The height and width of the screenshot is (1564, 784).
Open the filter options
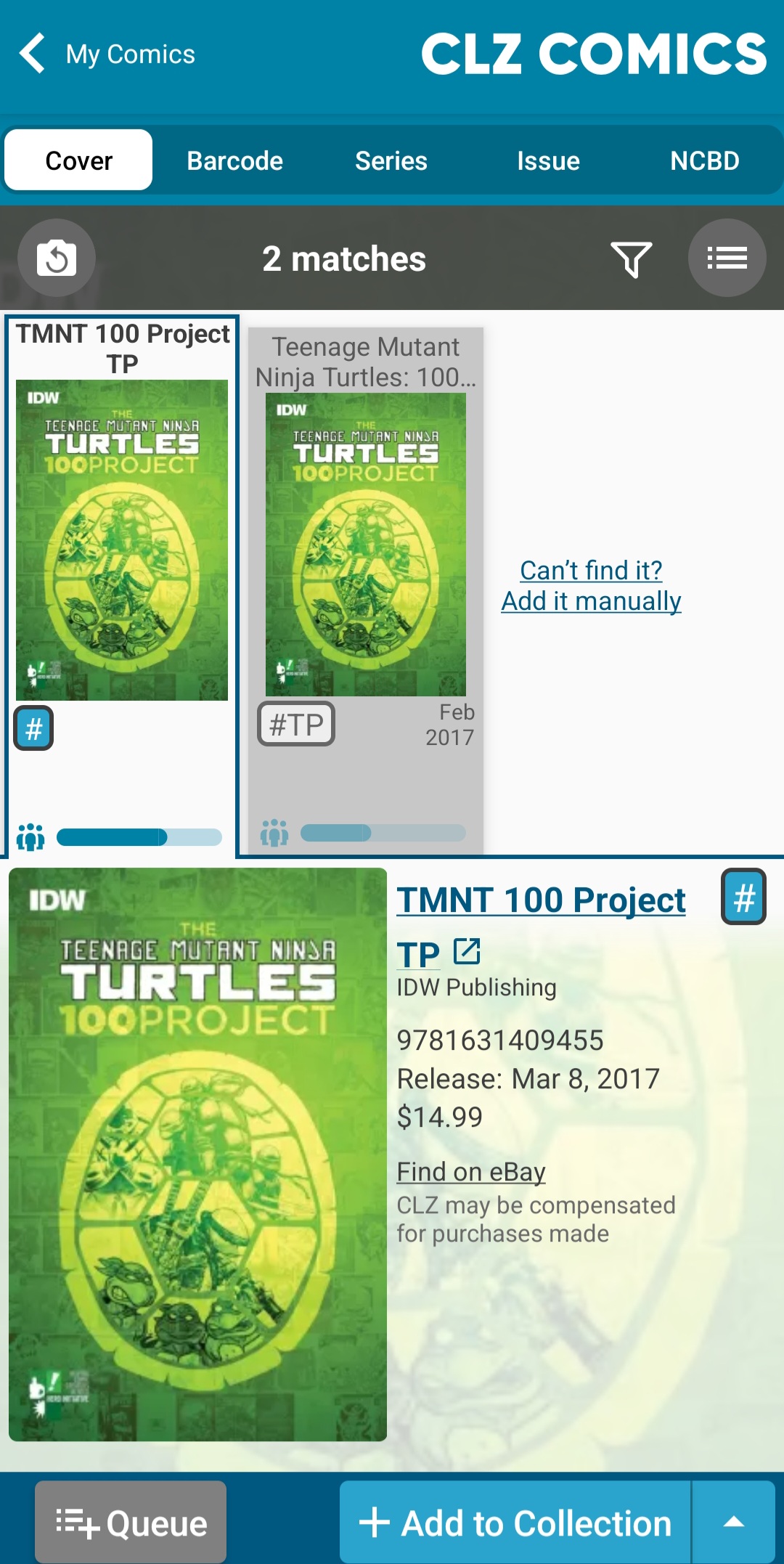click(x=631, y=258)
